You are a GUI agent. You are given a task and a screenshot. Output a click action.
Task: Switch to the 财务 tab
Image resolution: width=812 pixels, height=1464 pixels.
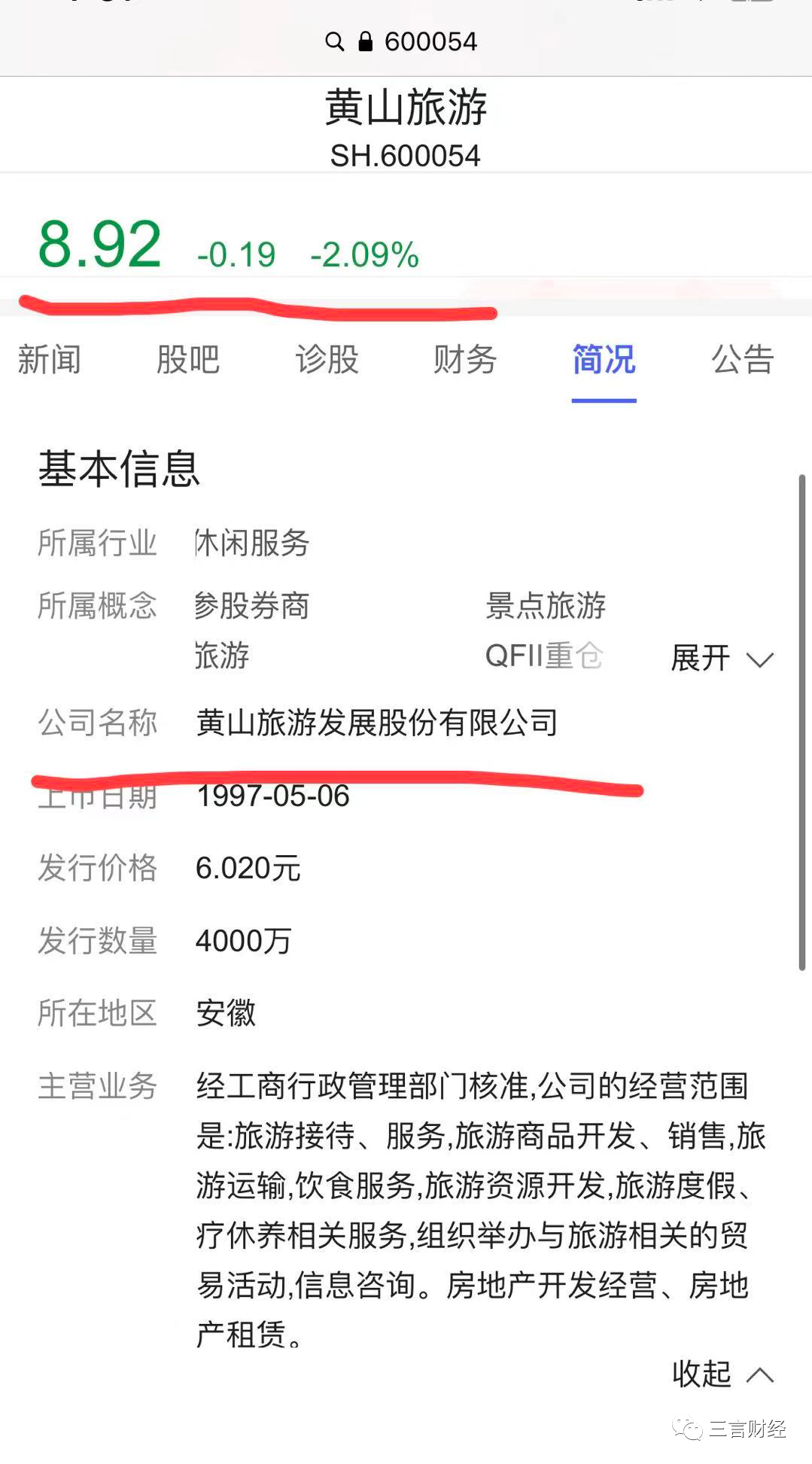[x=465, y=360]
